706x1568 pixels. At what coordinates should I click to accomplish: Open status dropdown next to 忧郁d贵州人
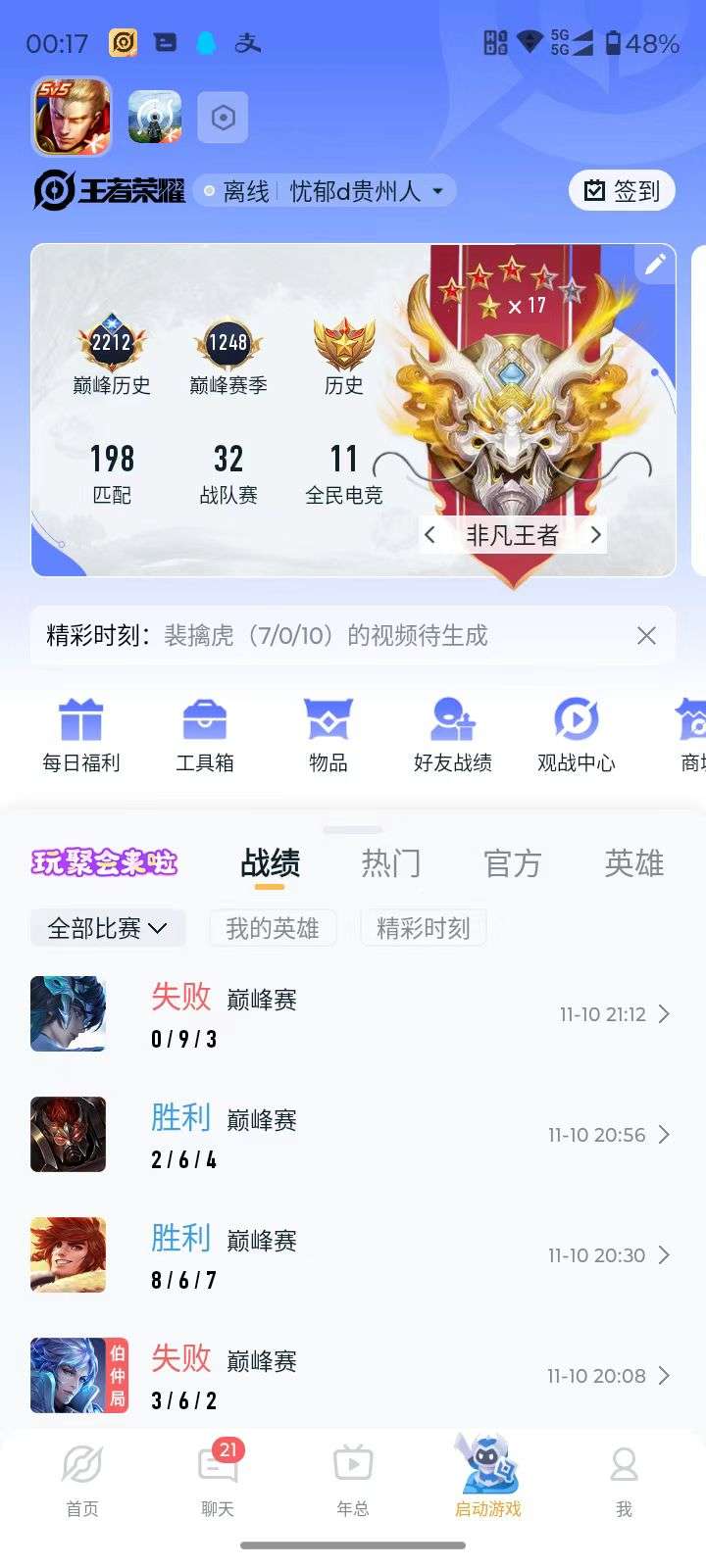pos(438,190)
